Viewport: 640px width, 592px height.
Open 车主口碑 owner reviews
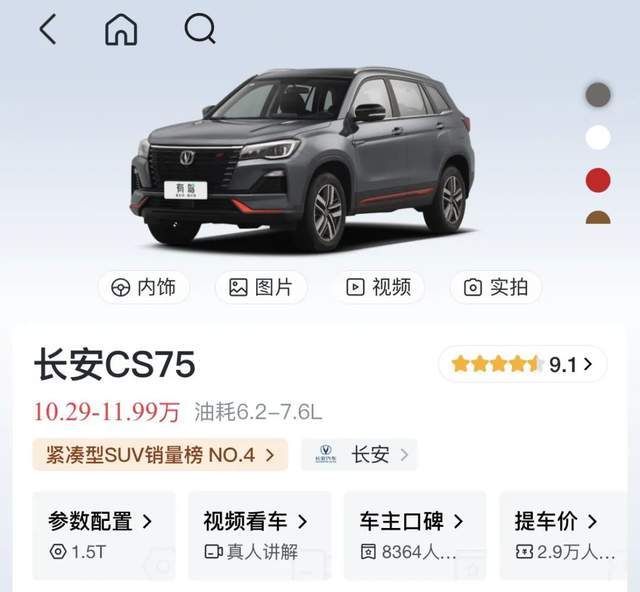point(412,534)
